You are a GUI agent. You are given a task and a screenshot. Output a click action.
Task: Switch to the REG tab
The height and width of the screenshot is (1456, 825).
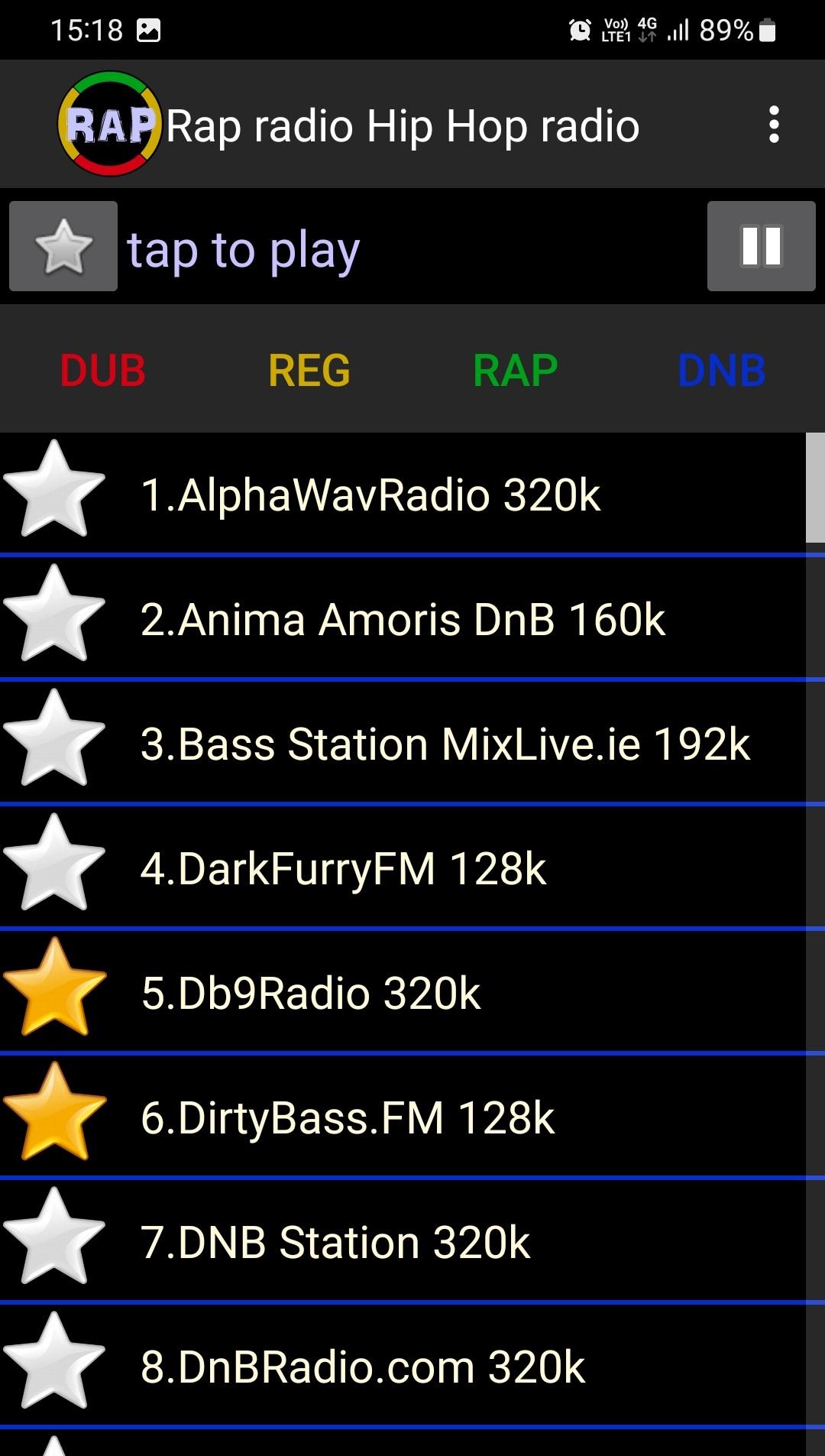click(x=309, y=371)
